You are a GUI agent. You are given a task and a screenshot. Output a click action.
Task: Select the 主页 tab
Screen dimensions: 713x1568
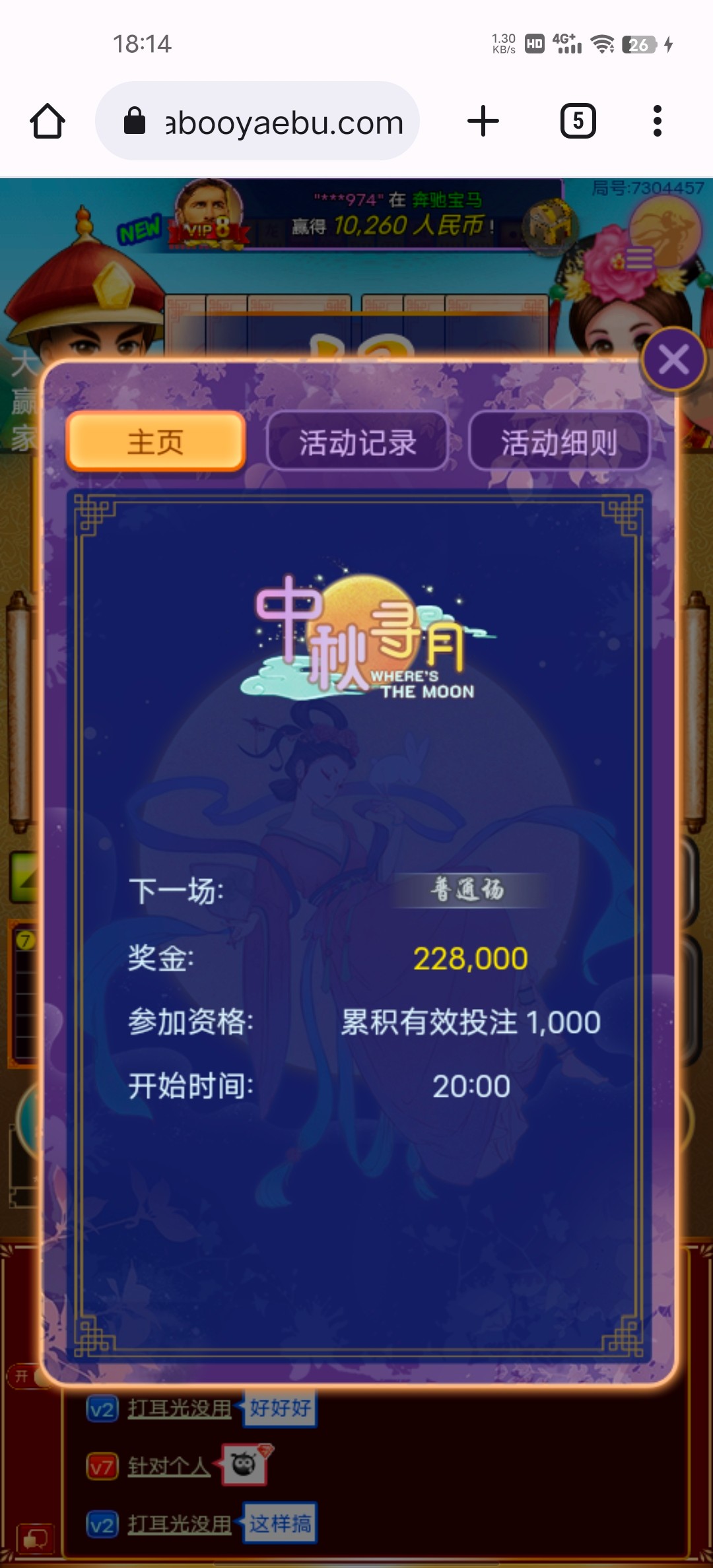(x=156, y=441)
